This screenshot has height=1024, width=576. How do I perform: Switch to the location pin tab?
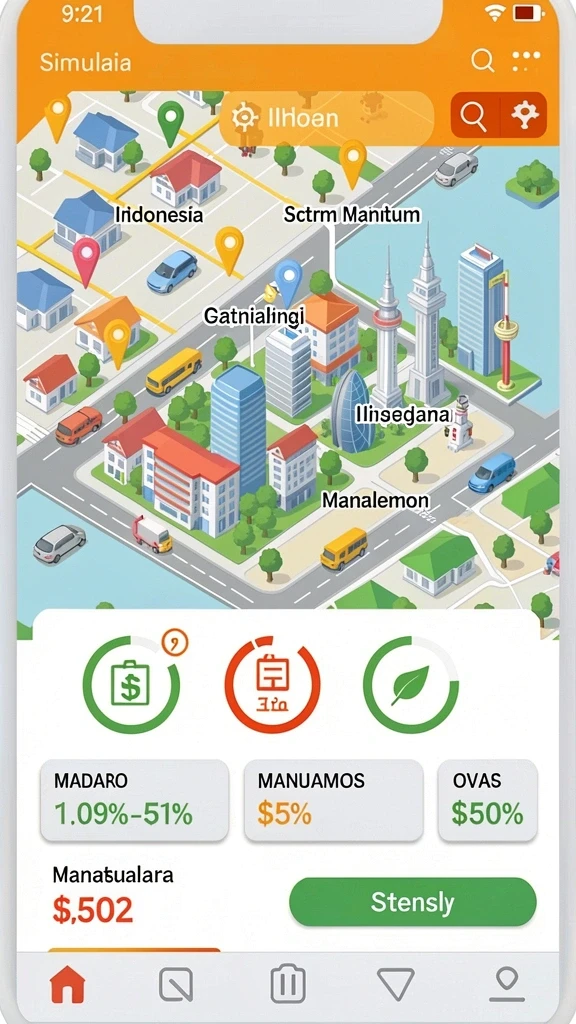tap(507, 984)
